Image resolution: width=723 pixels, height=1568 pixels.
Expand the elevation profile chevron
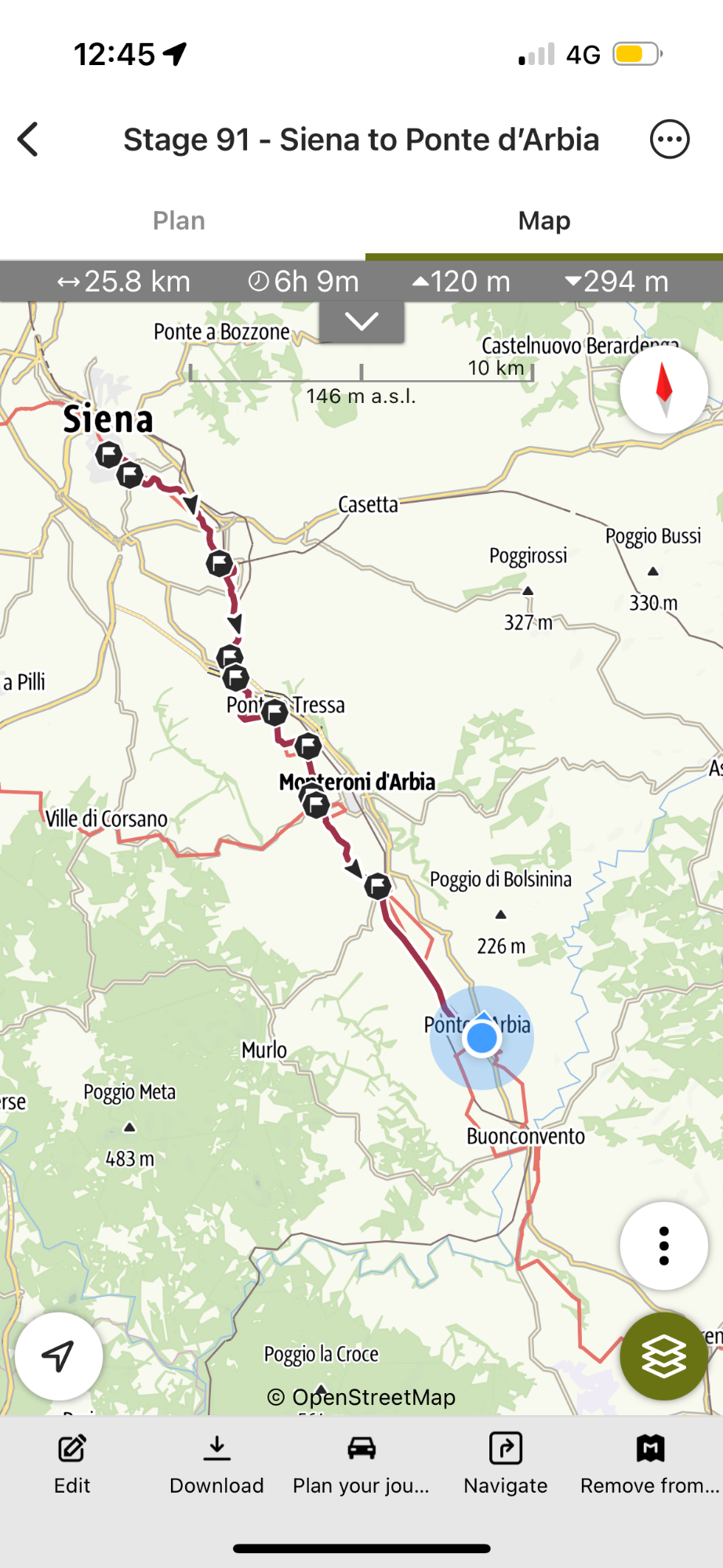click(x=361, y=321)
